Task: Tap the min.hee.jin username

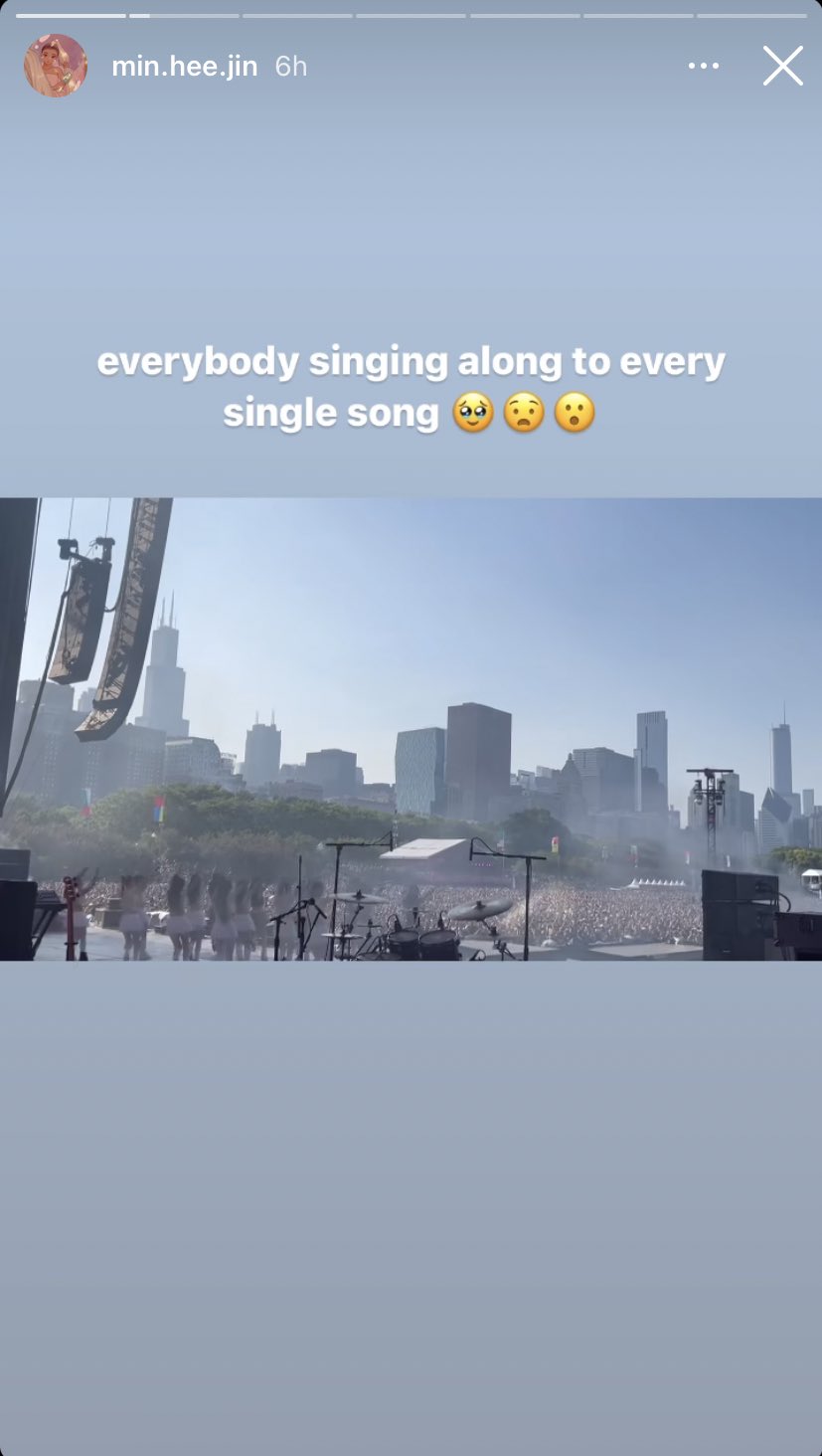Action: (x=184, y=67)
